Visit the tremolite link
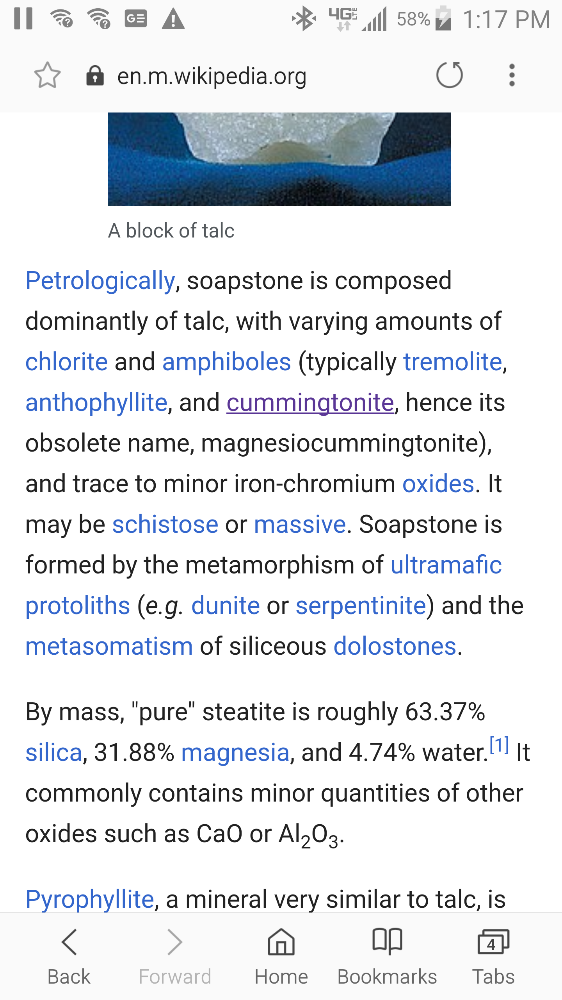The image size is (562, 1000). [452, 362]
